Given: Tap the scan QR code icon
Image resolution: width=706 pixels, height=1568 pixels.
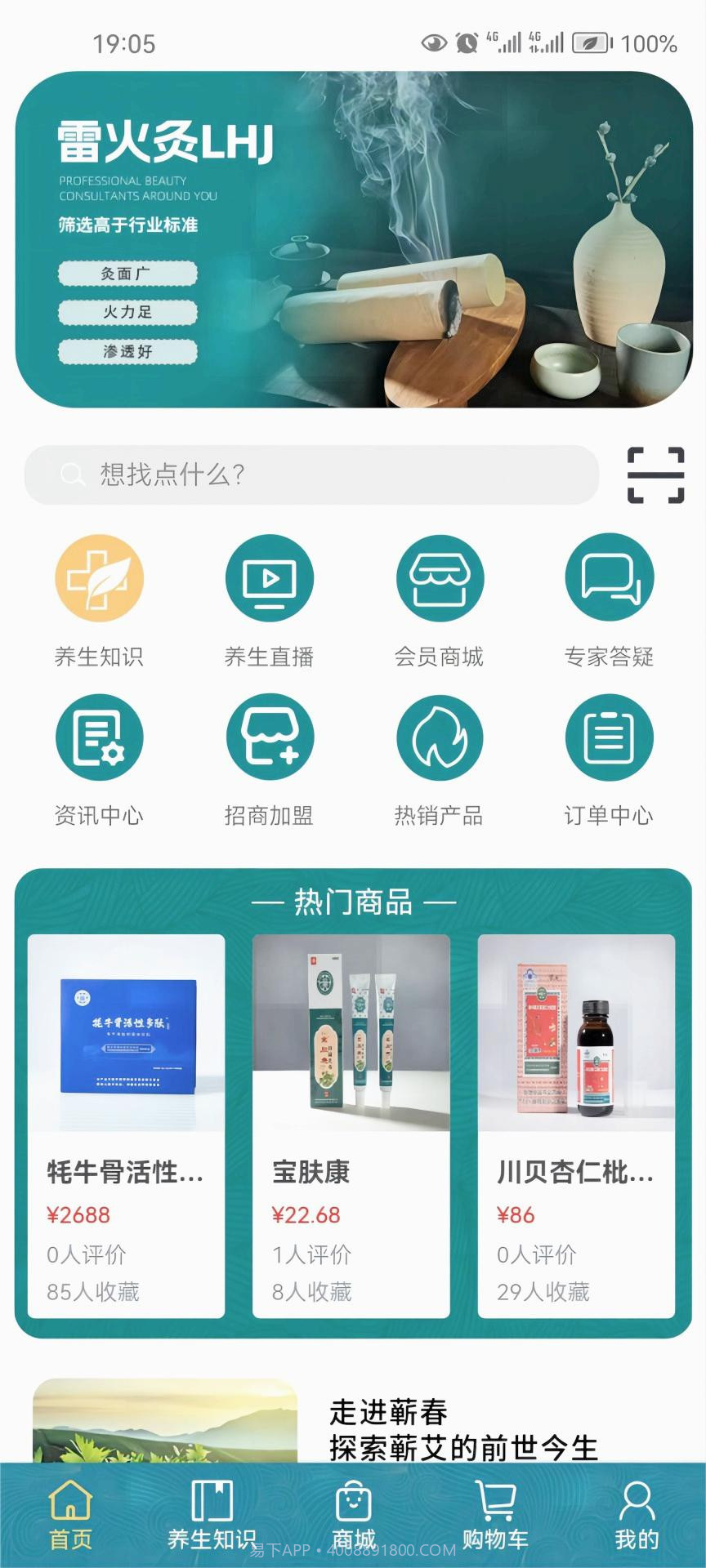Looking at the screenshot, I should click(656, 474).
